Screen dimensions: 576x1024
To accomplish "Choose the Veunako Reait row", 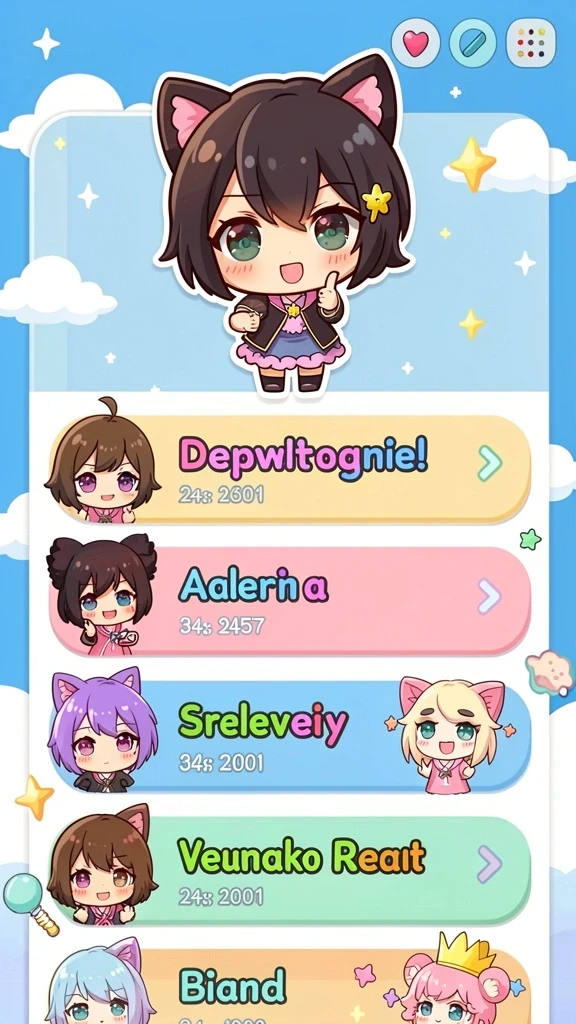I will [x=290, y=871].
